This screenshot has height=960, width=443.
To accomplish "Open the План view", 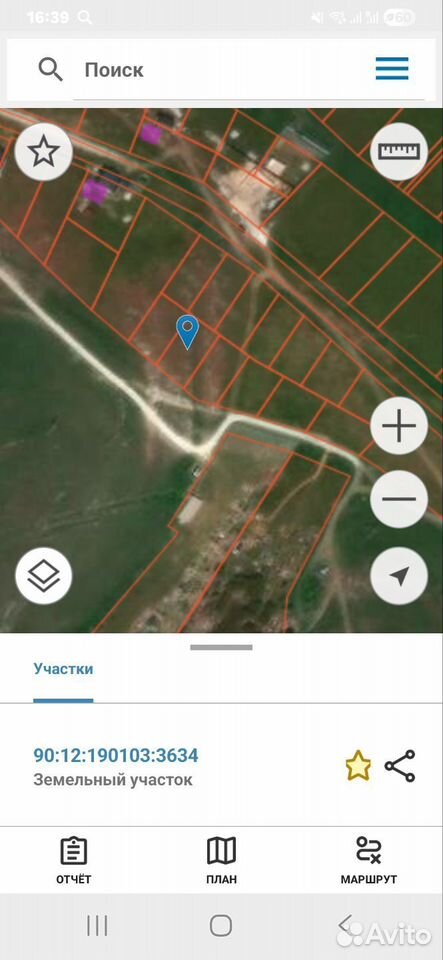I will [x=222, y=861].
